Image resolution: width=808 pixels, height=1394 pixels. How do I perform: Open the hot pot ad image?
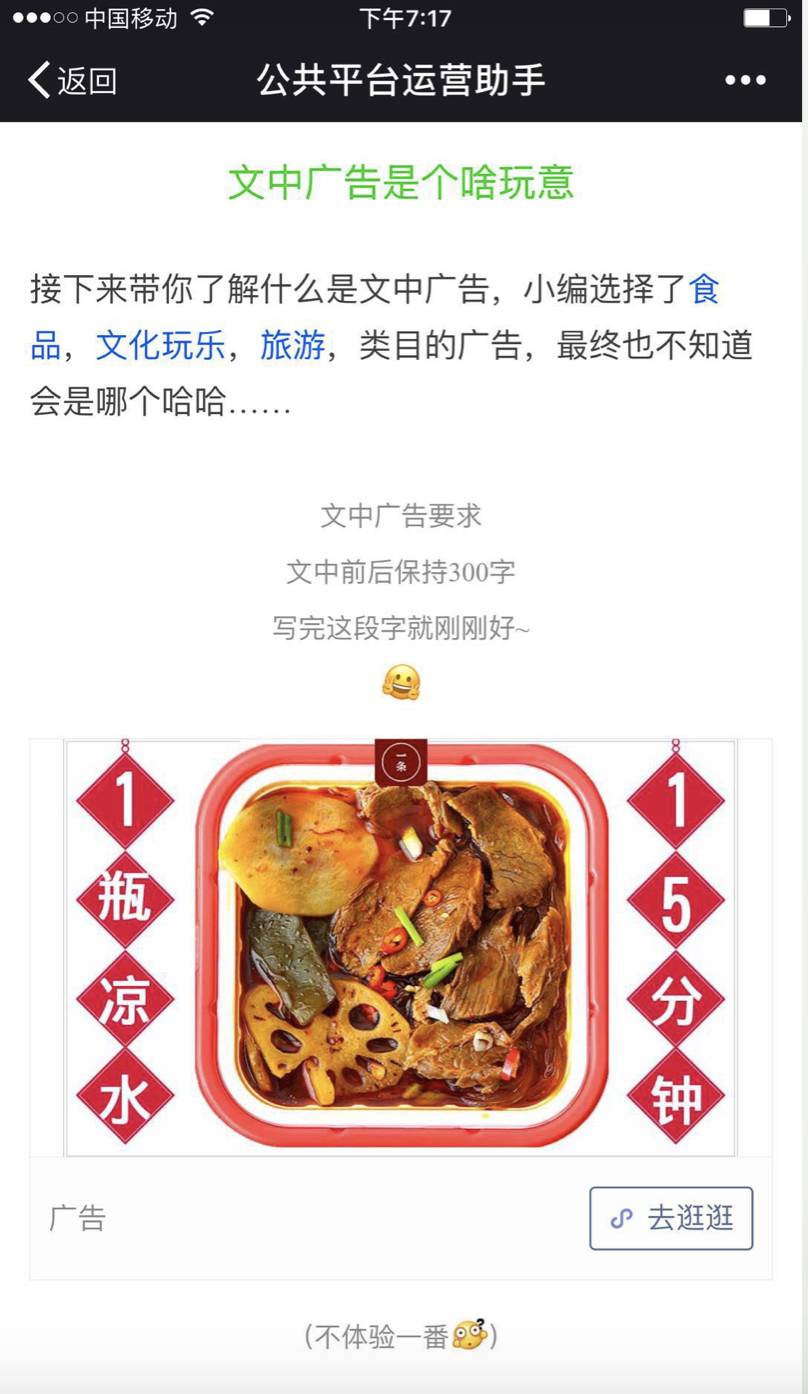click(x=400, y=948)
